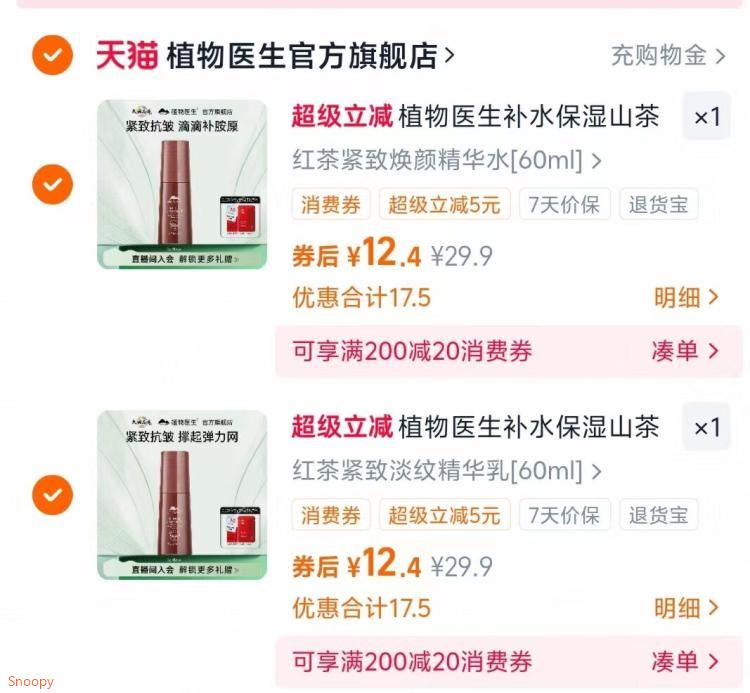Adjust quantity ×1 for 精华水
Viewport: 750px width, 693px height.
707,117
